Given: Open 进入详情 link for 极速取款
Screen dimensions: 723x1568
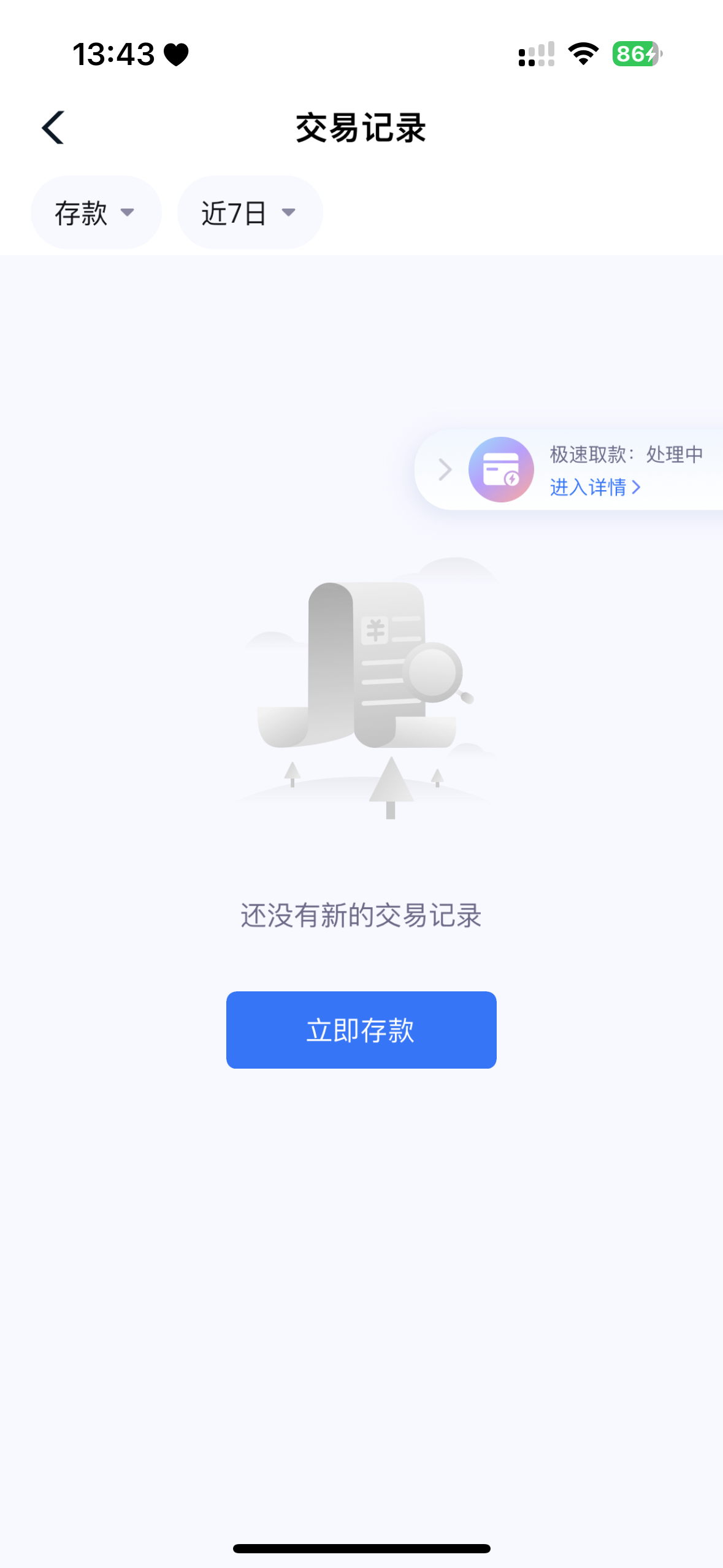Looking at the screenshot, I should tap(594, 487).
